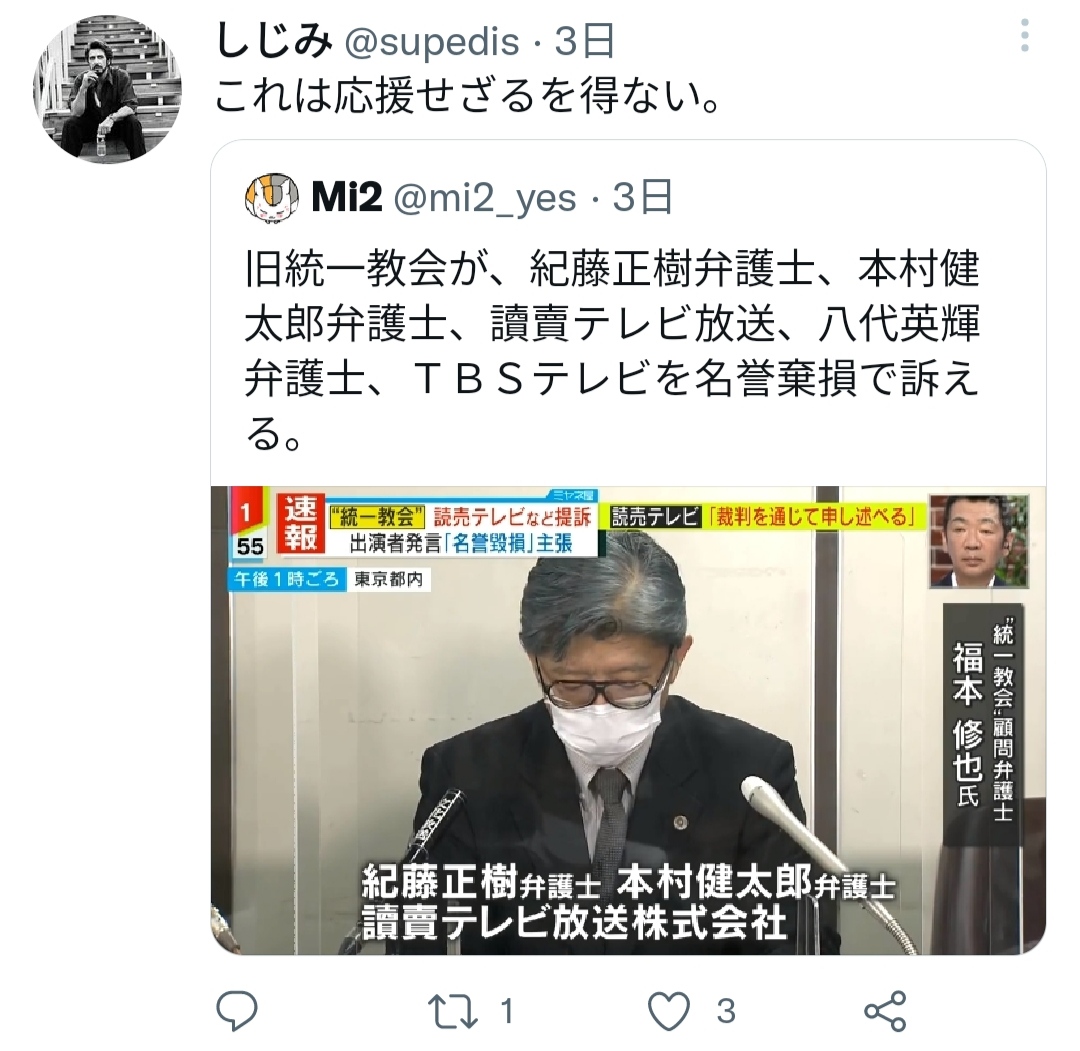The height and width of the screenshot is (1051, 1080).
Task: View the news image in quoted tweet
Action: coord(628,720)
